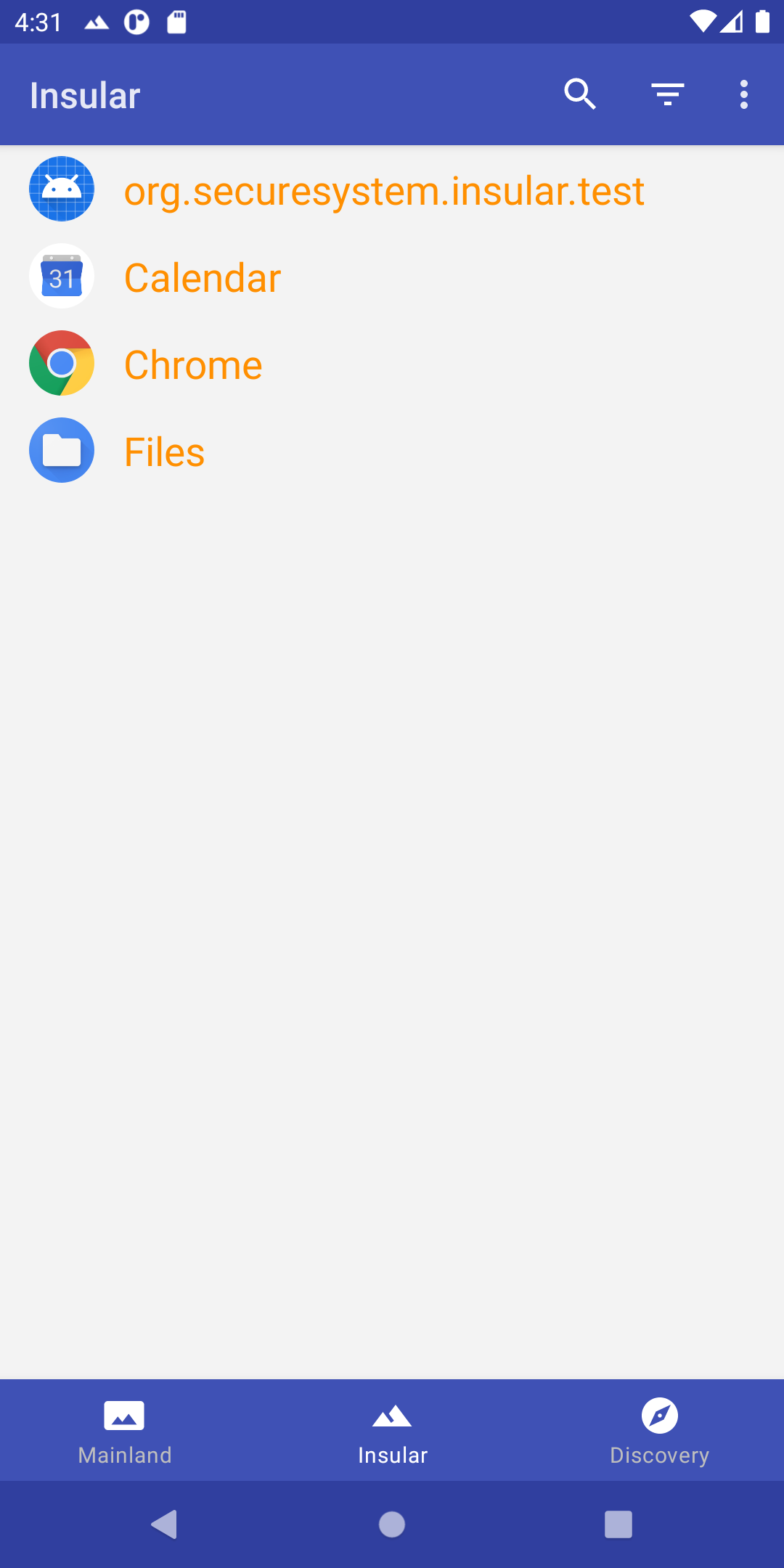The image size is (784, 1568).
Task: Switch to the Discovery tab
Action: [659, 1430]
